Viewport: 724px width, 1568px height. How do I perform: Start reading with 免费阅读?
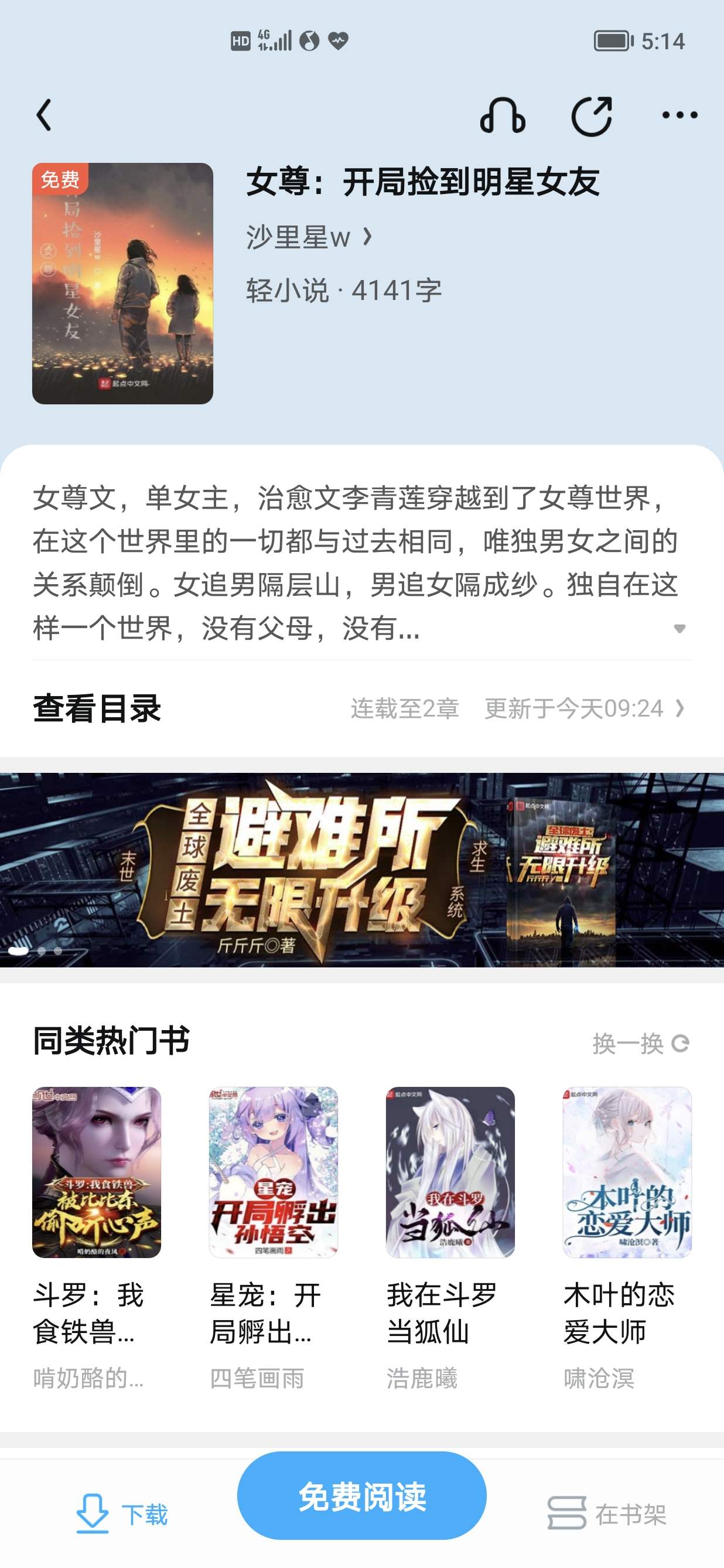click(x=362, y=1495)
